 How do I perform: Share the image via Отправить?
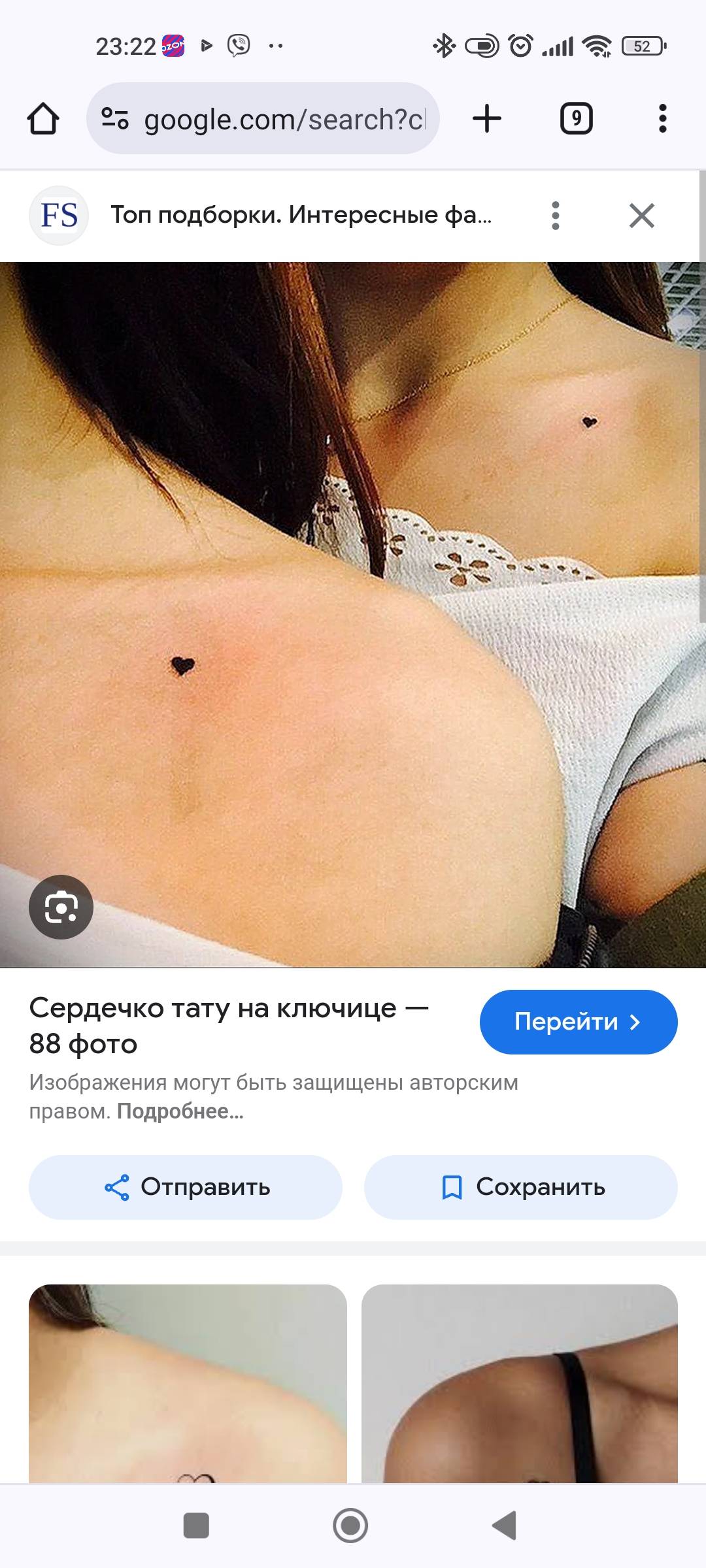click(x=186, y=1187)
